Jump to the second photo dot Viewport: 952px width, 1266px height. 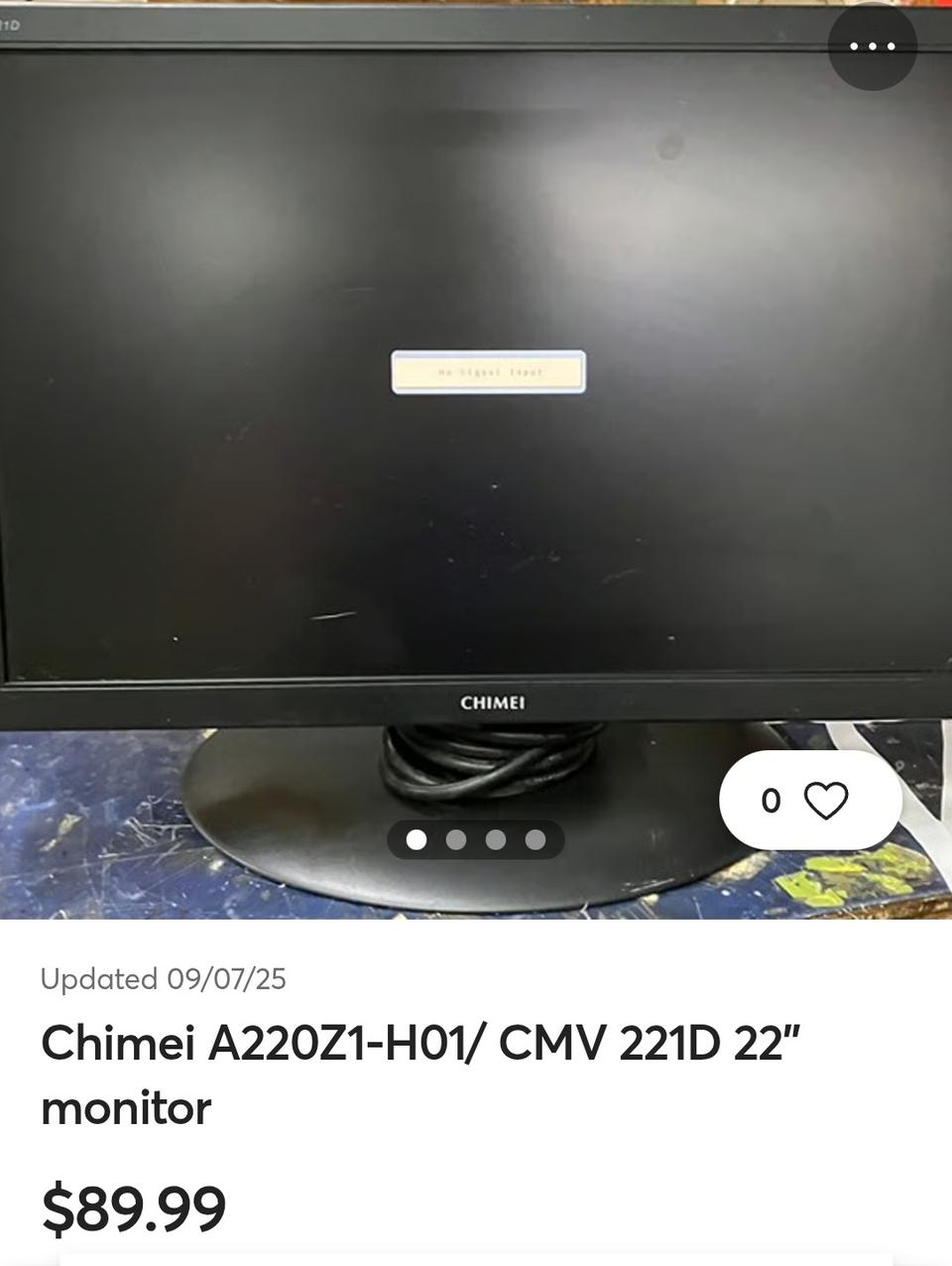coord(456,840)
